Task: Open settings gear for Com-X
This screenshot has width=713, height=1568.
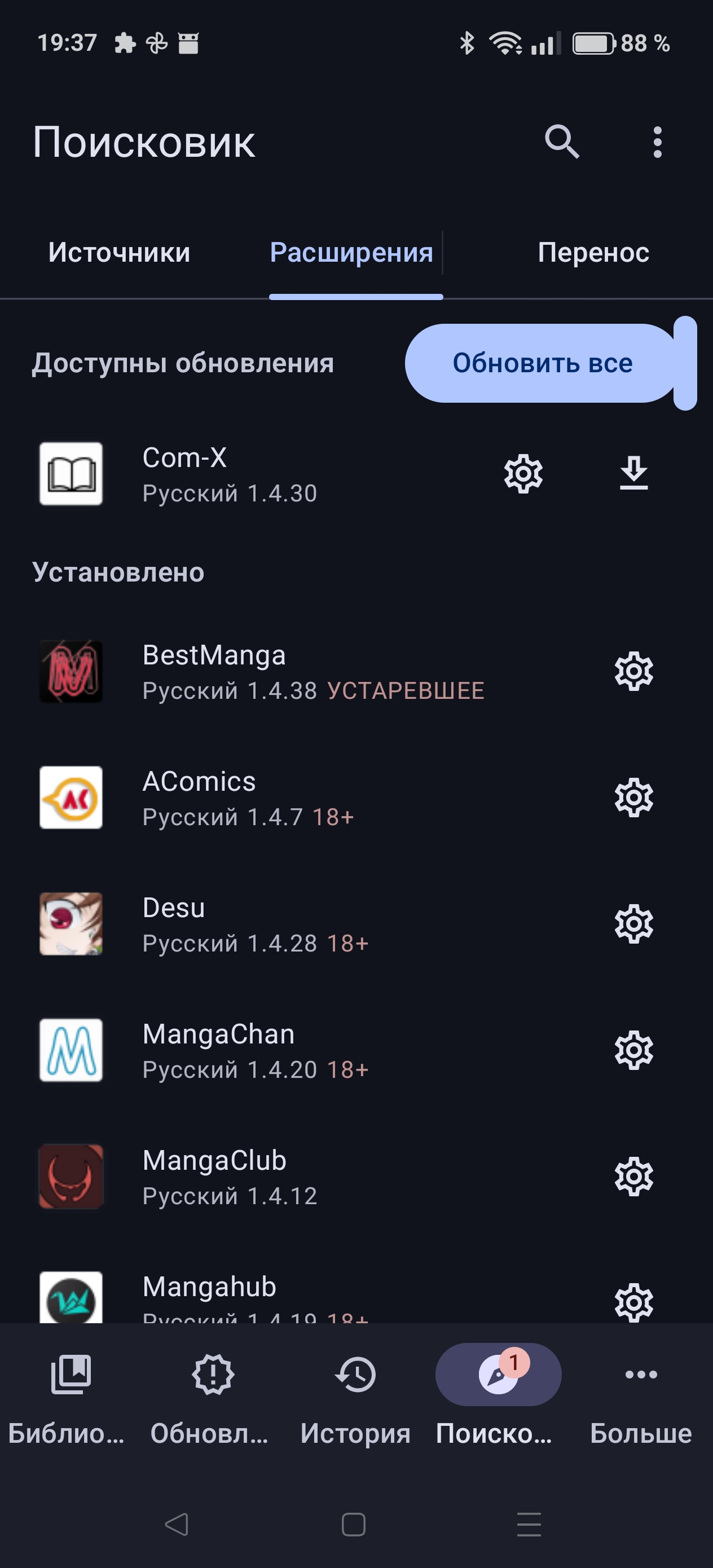Action: pyautogui.click(x=523, y=474)
